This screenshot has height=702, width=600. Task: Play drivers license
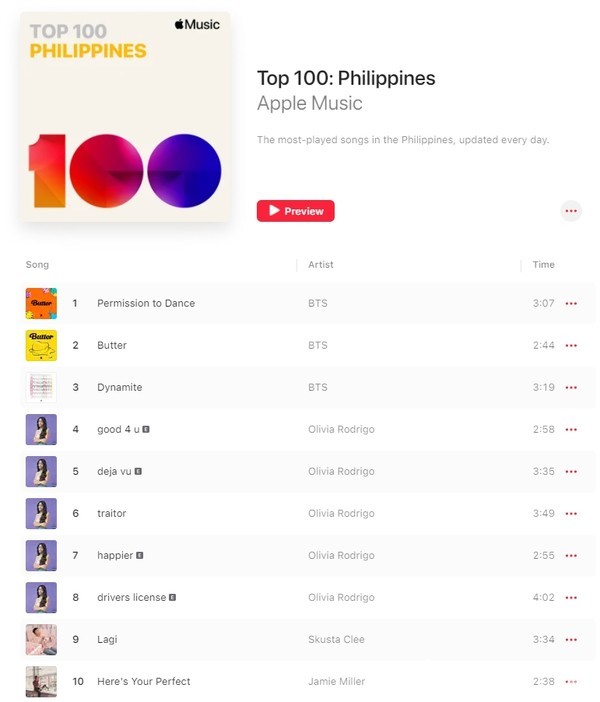click(x=131, y=597)
